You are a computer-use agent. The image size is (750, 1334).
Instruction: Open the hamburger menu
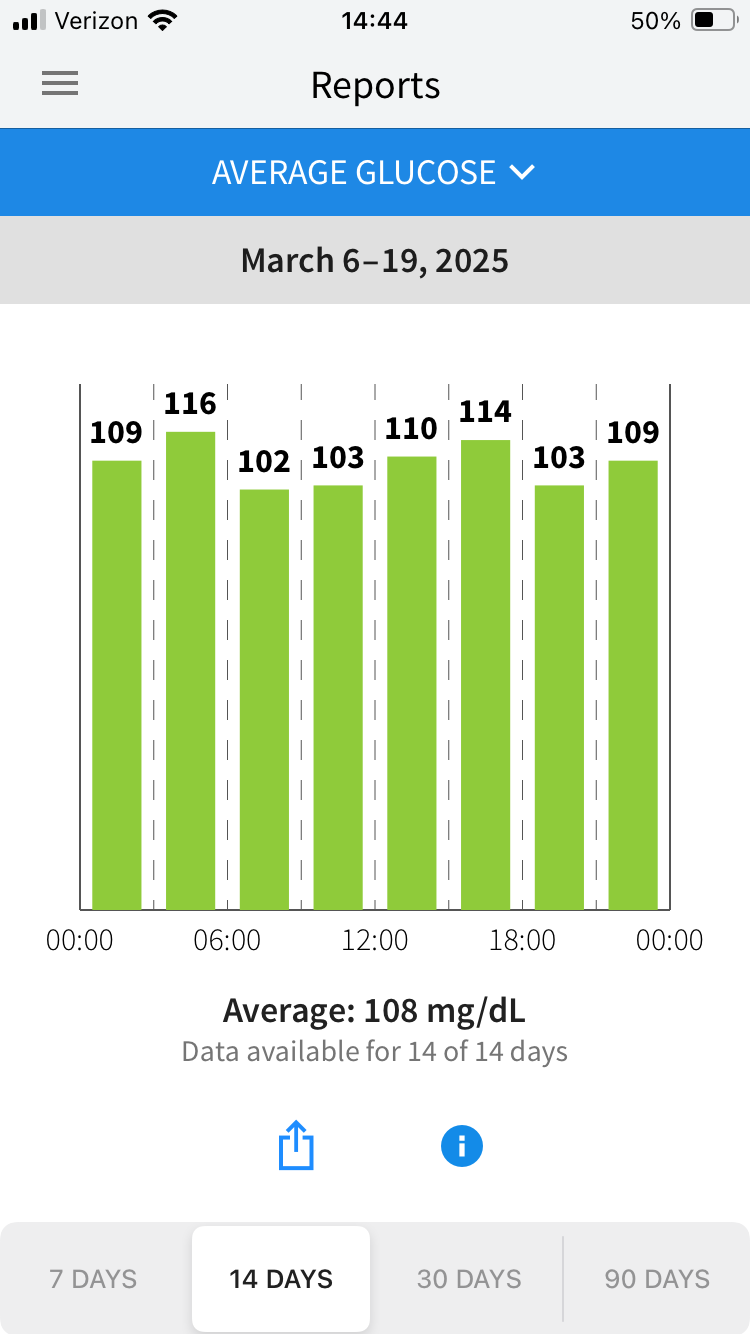click(x=60, y=85)
